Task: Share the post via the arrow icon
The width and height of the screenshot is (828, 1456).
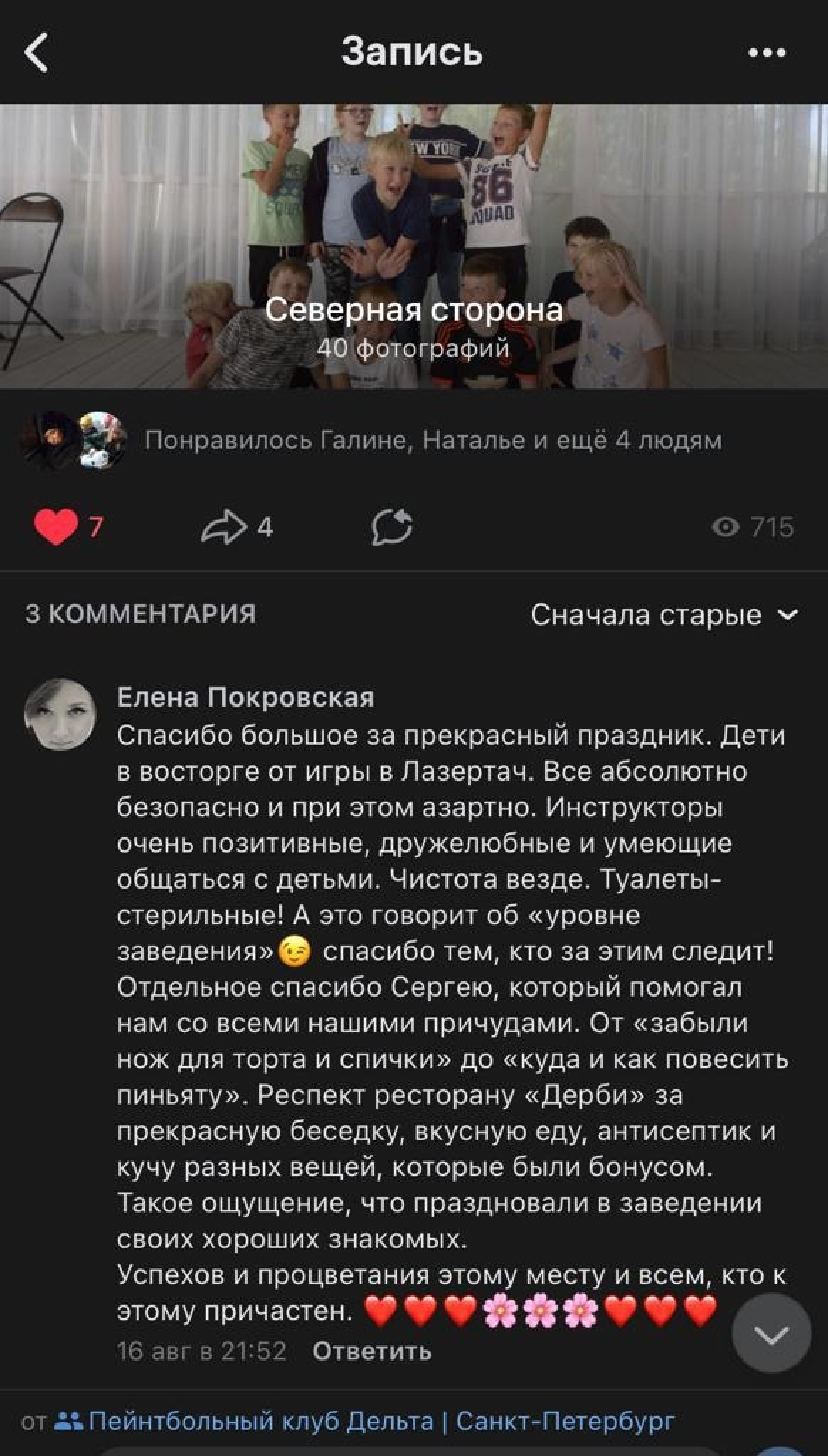Action: [223, 528]
